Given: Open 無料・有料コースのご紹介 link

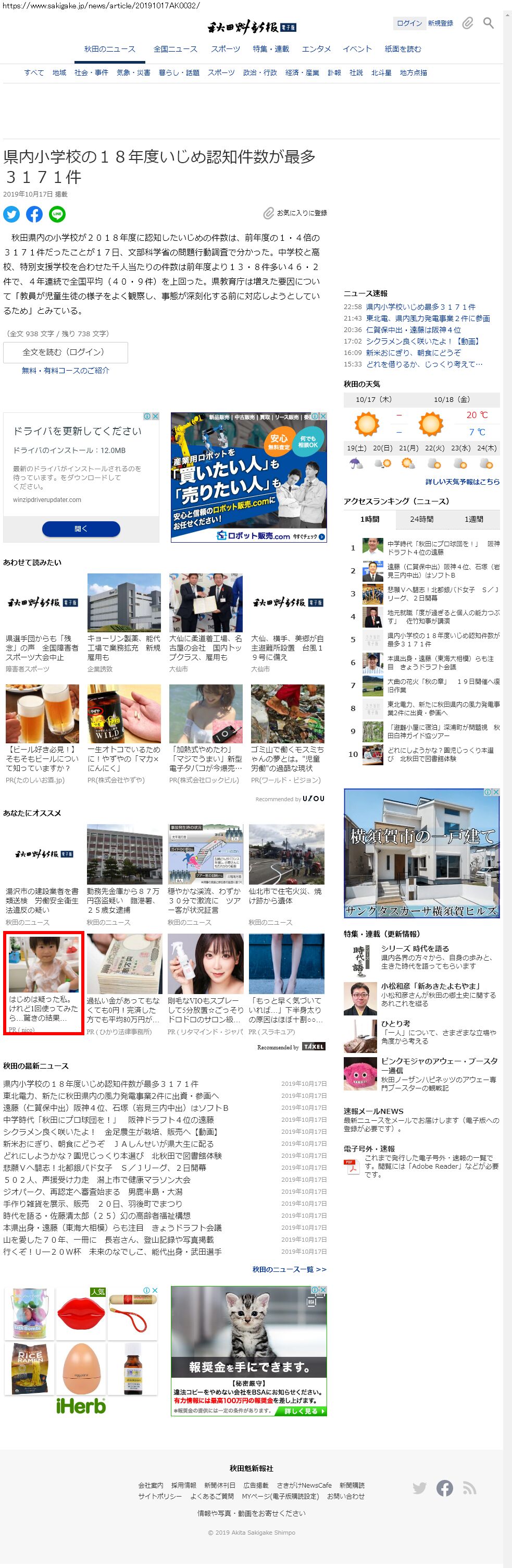Looking at the screenshot, I should click(x=65, y=371).
